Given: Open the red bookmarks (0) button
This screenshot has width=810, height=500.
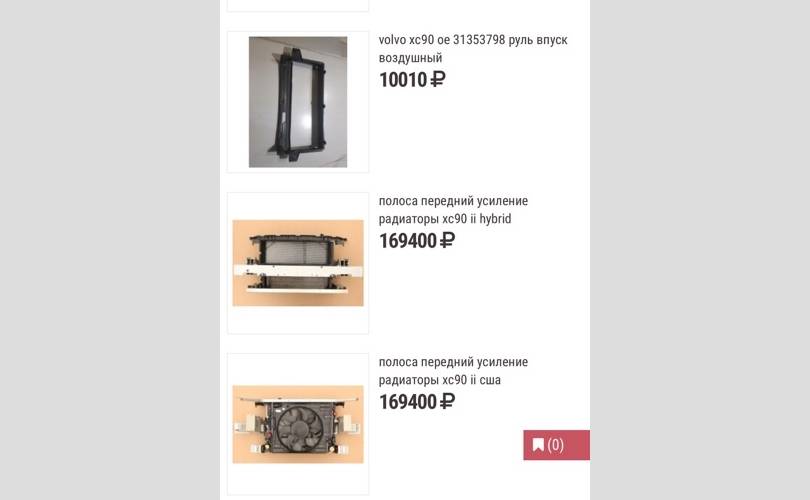Looking at the screenshot, I should point(556,445).
